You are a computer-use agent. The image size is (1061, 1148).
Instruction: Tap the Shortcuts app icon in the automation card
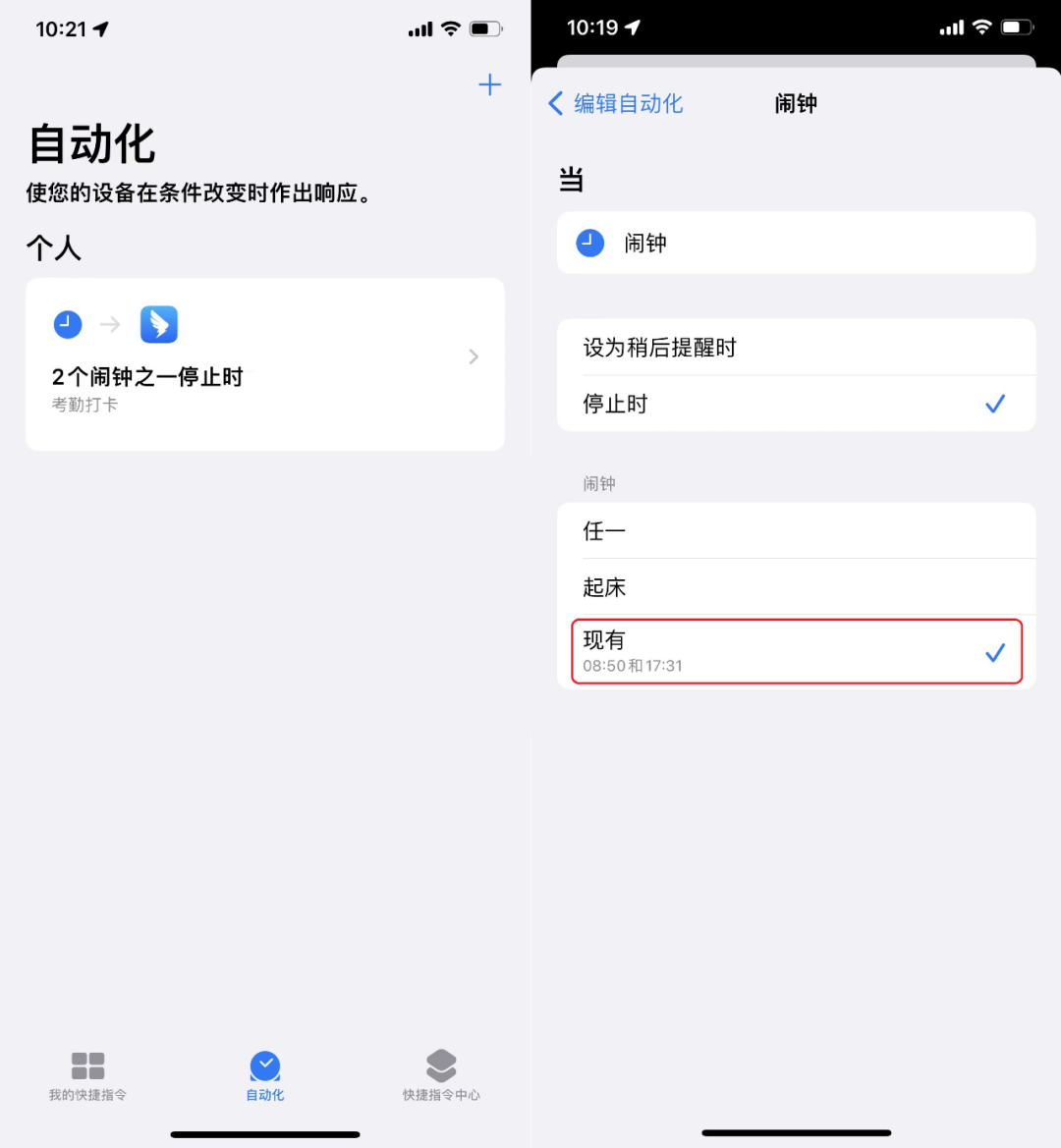point(158,324)
